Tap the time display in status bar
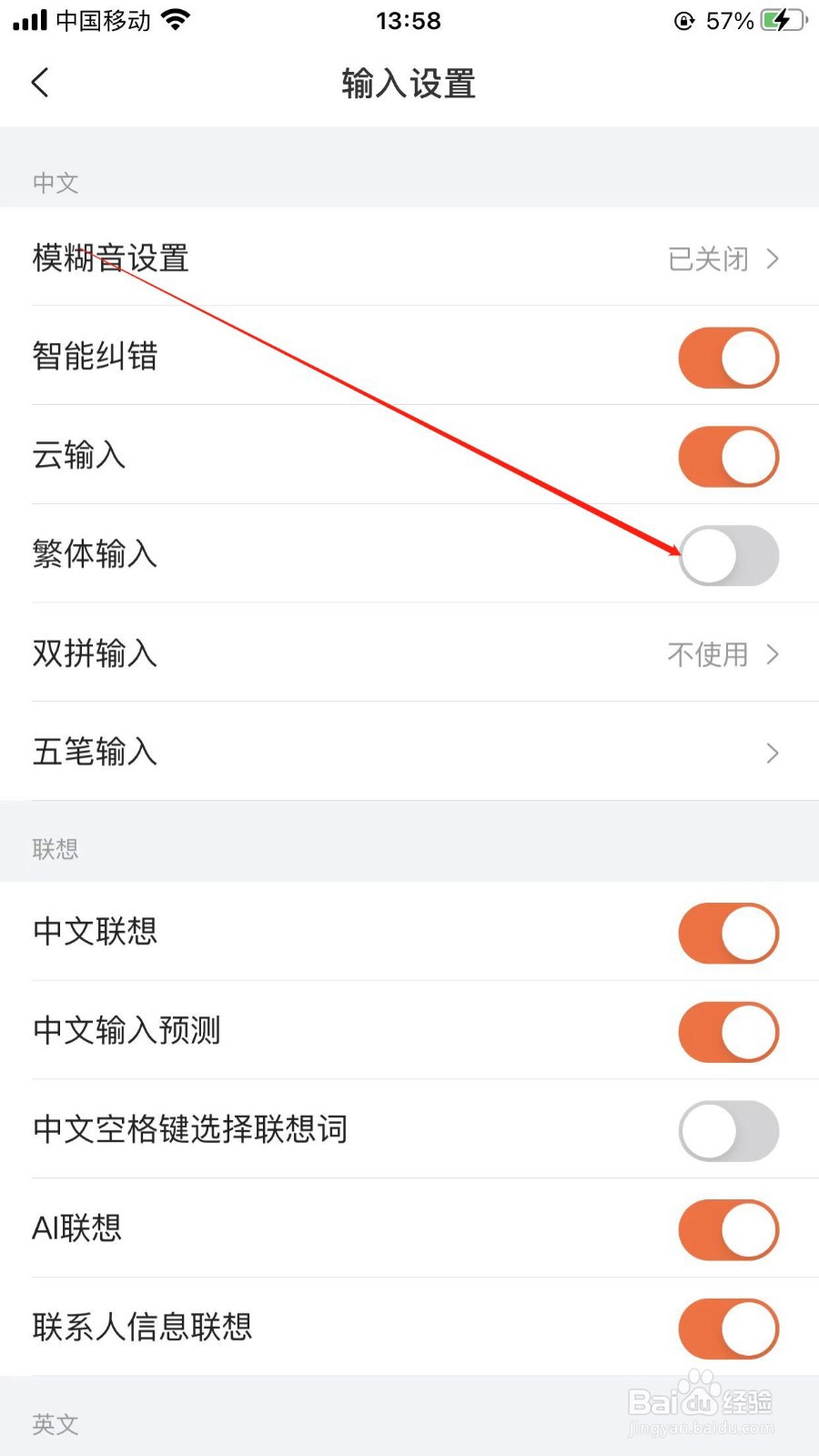 pyautogui.click(x=409, y=20)
